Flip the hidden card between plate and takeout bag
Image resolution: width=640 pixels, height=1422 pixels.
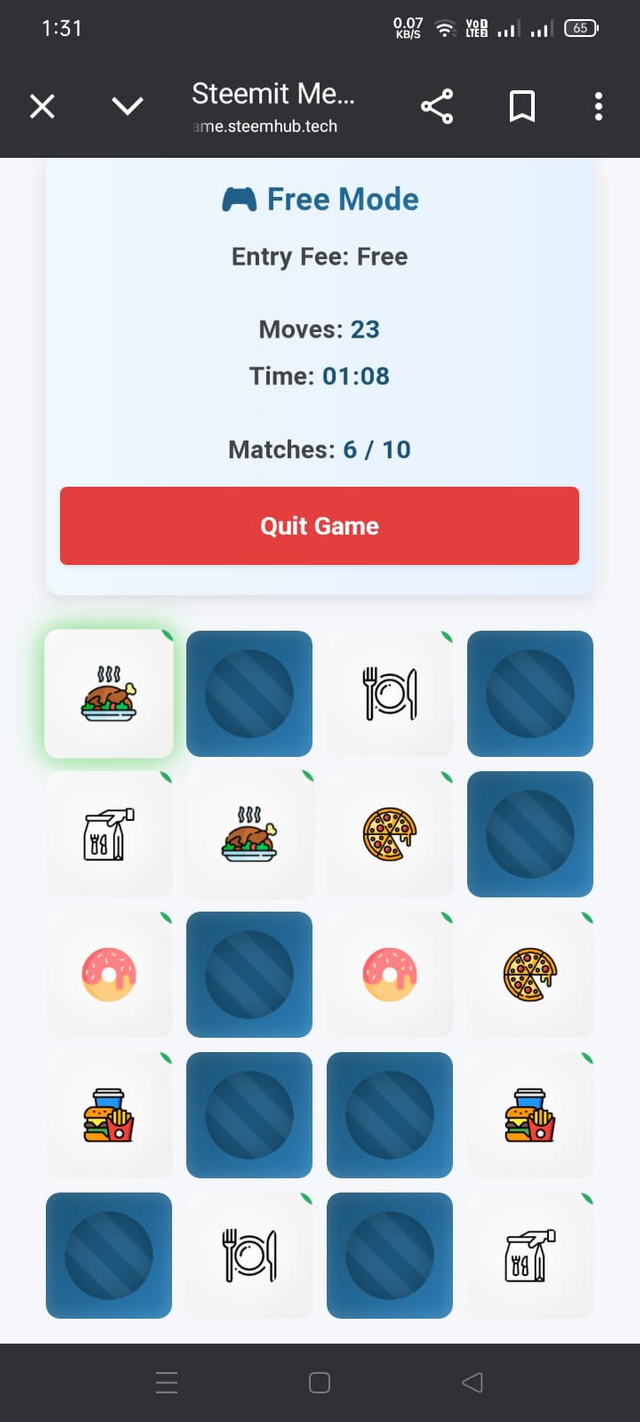390,1255
